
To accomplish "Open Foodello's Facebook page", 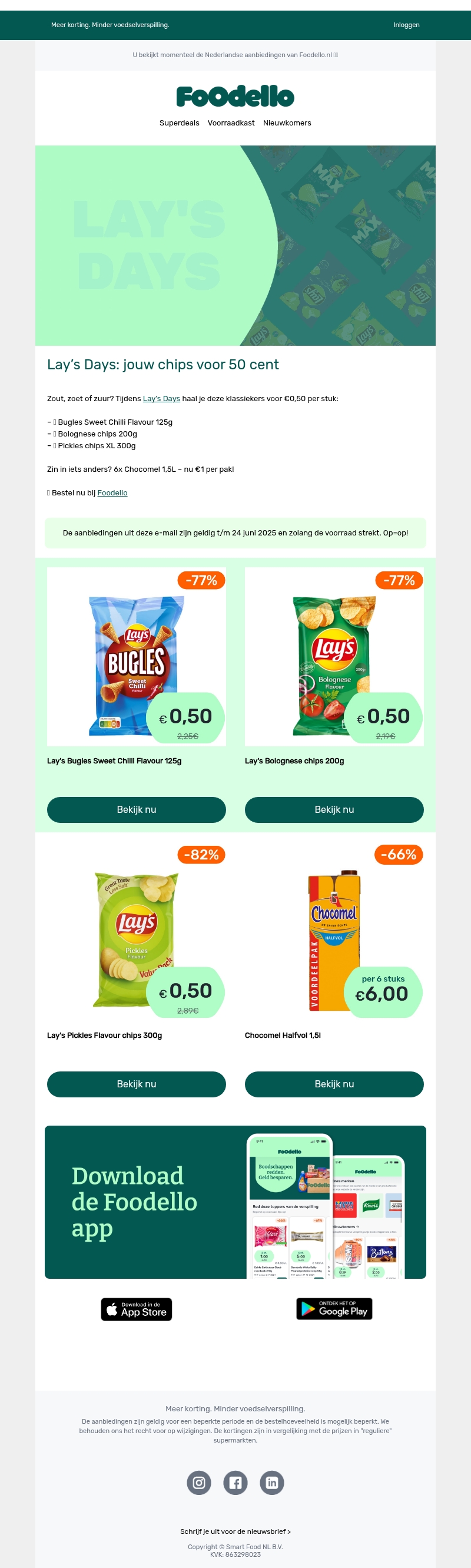I will (x=235, y=1482).
